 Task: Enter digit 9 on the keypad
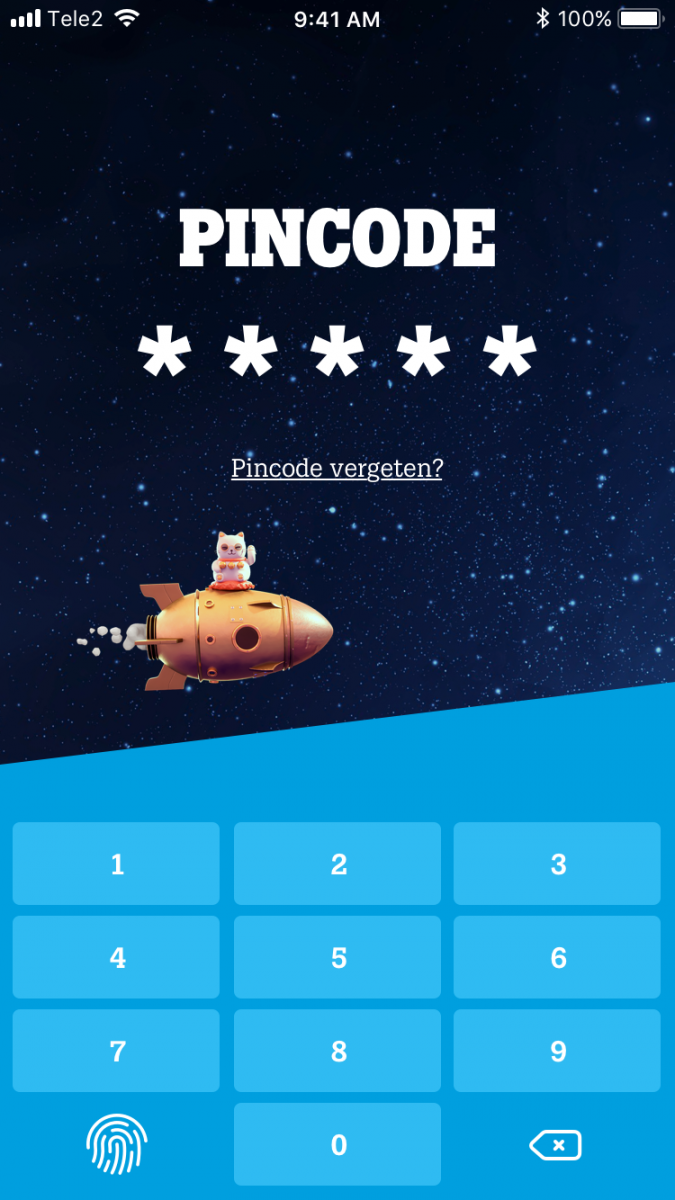[x=557, y=1051]
